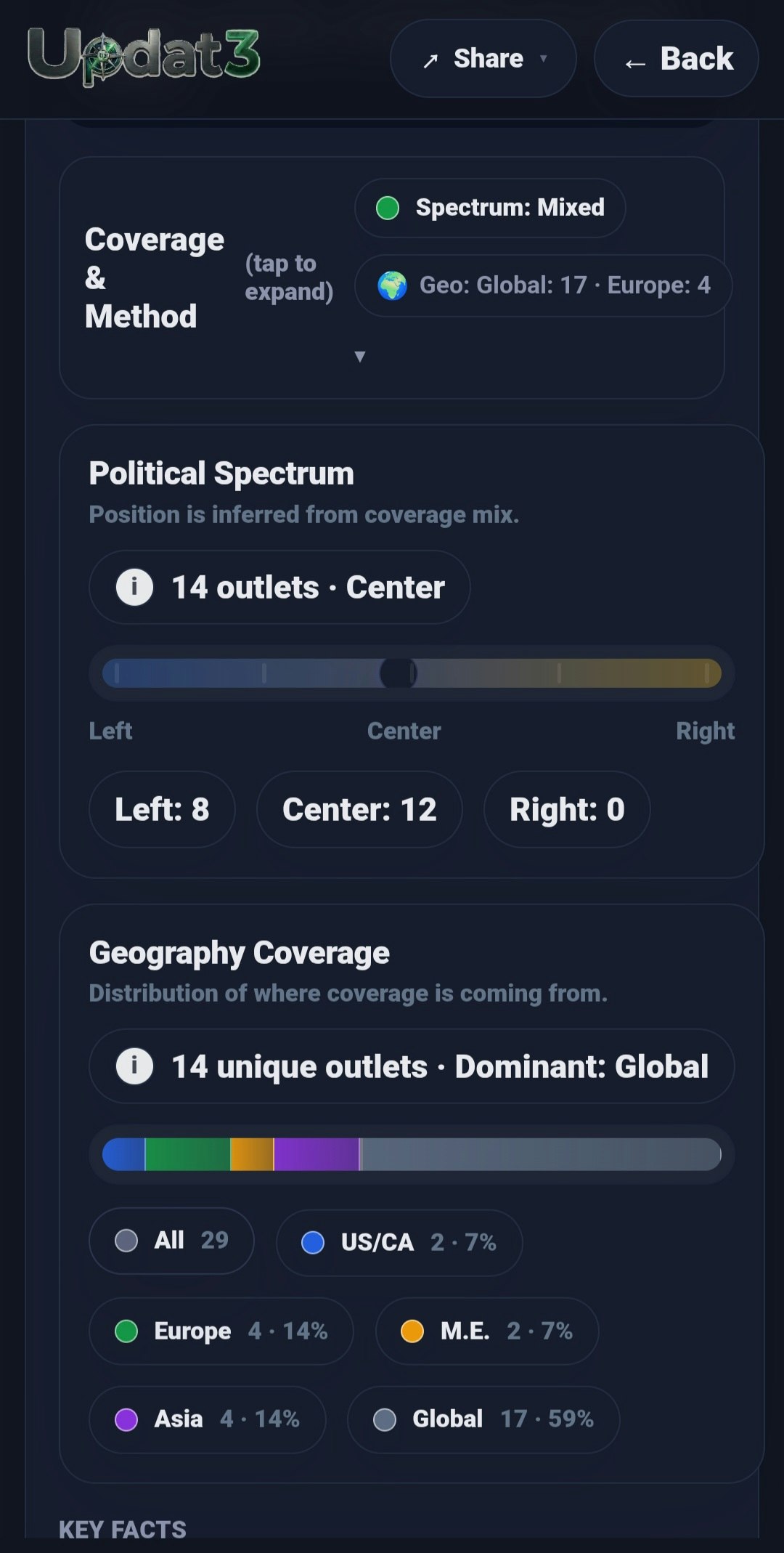This screenshot has width=784, height=1553.
Task: Enable the All 29 filter chip
Action: coord(171,1241)
